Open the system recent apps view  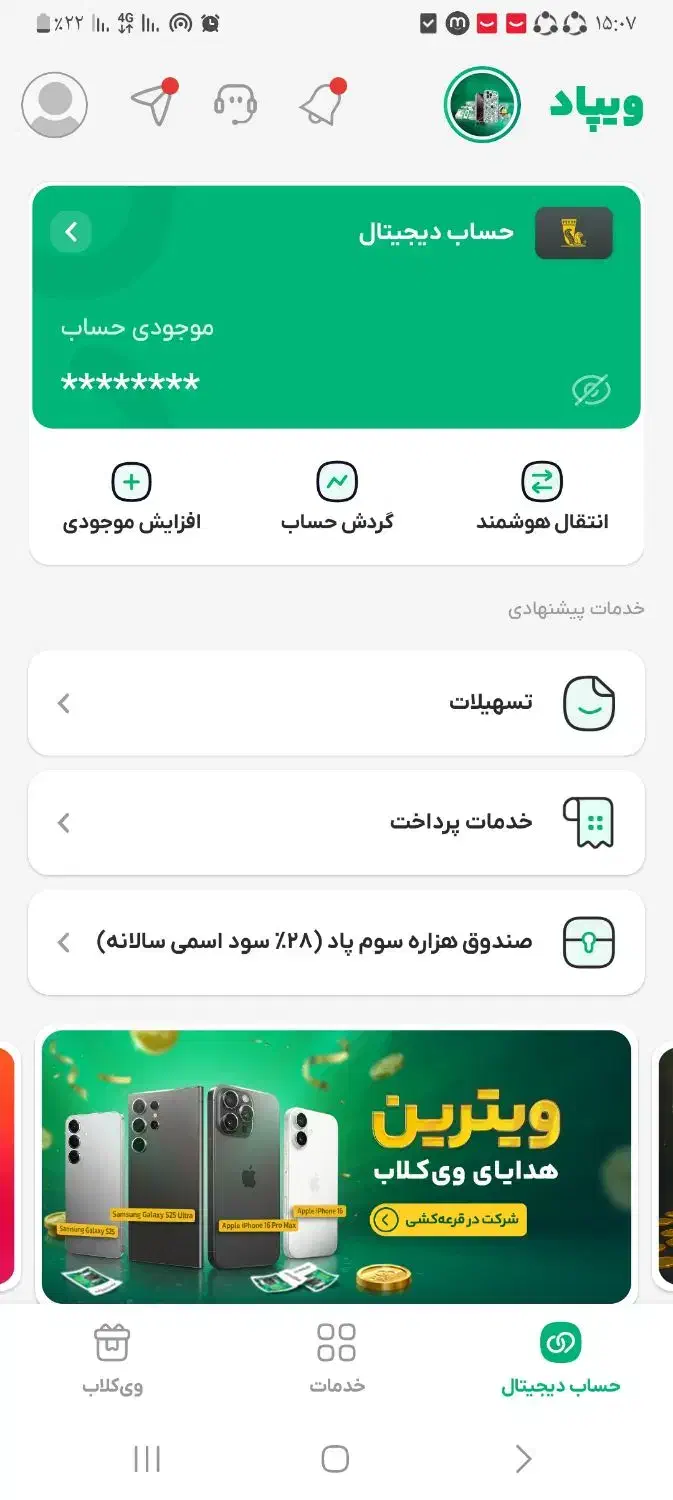tap(147, 1459)
